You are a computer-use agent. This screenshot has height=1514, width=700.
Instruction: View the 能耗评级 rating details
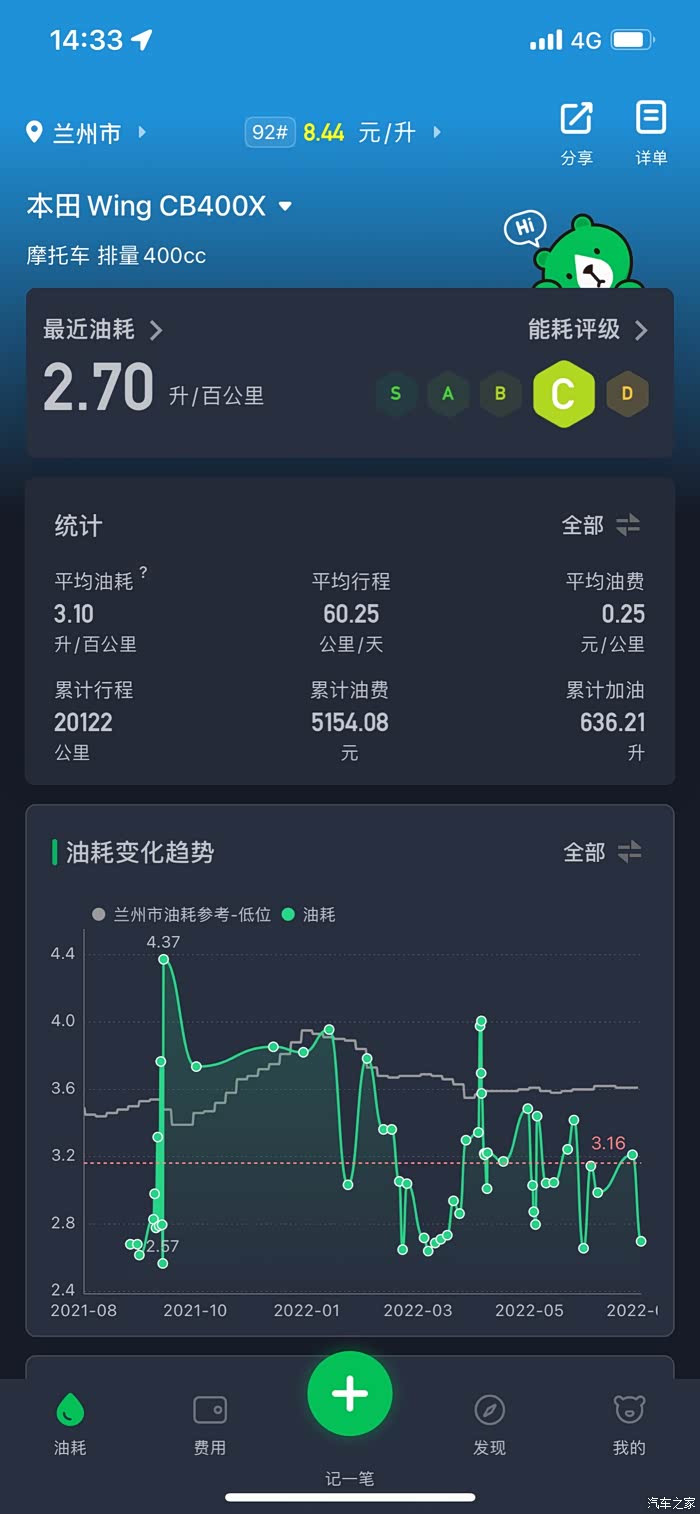click(587, 329)
